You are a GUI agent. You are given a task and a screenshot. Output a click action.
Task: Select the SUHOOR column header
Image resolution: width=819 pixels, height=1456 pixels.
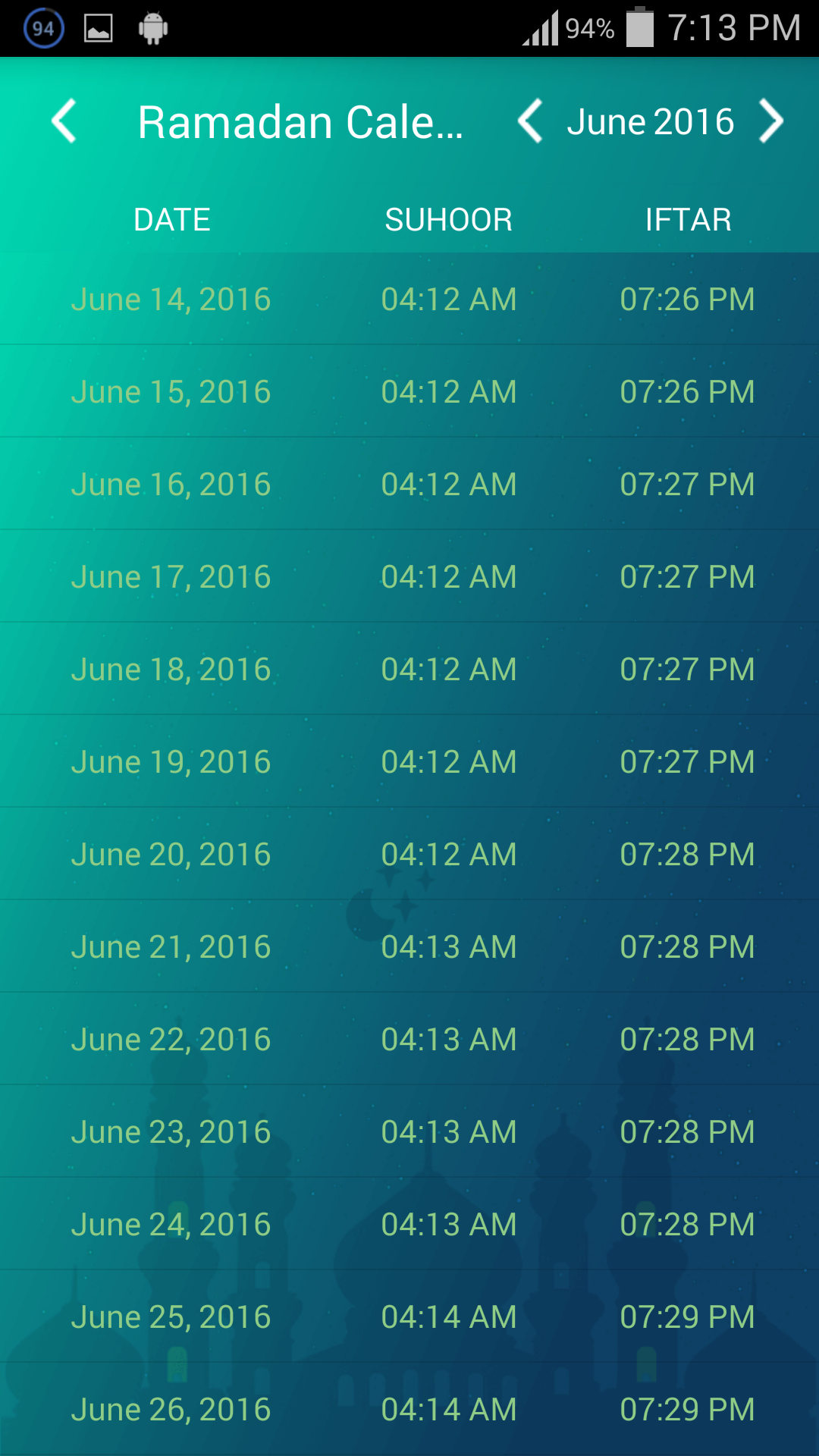449,219
